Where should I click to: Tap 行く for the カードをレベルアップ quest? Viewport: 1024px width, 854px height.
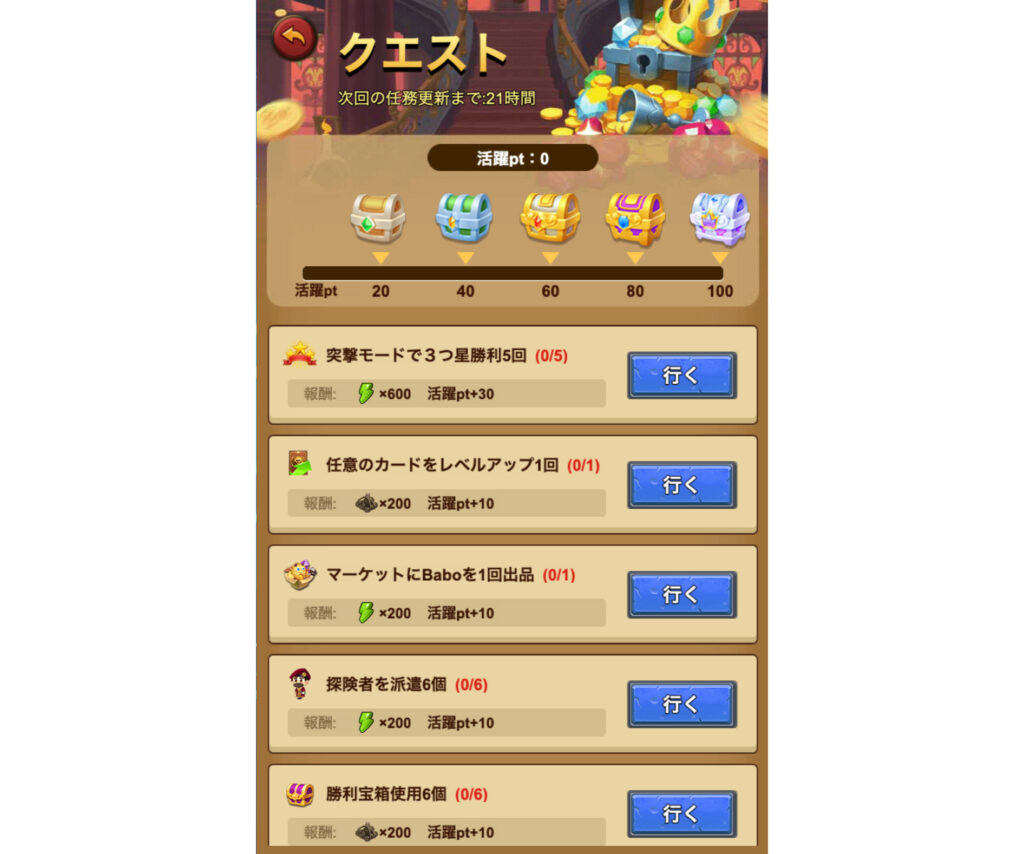[x=681, y=485]
